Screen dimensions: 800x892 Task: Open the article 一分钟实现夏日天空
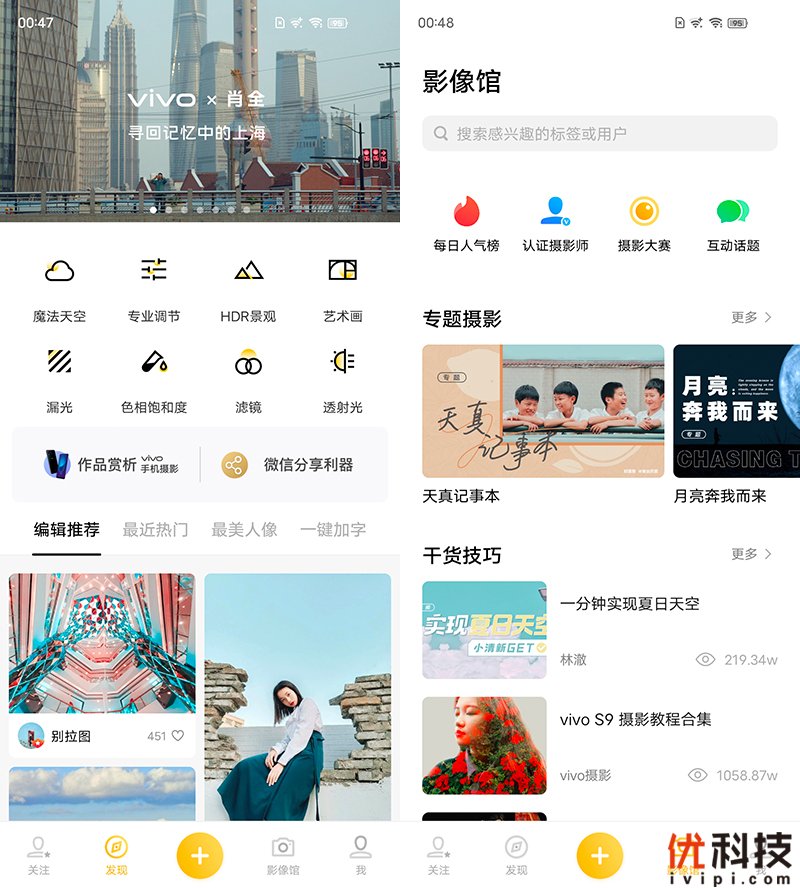click(630, 604)
